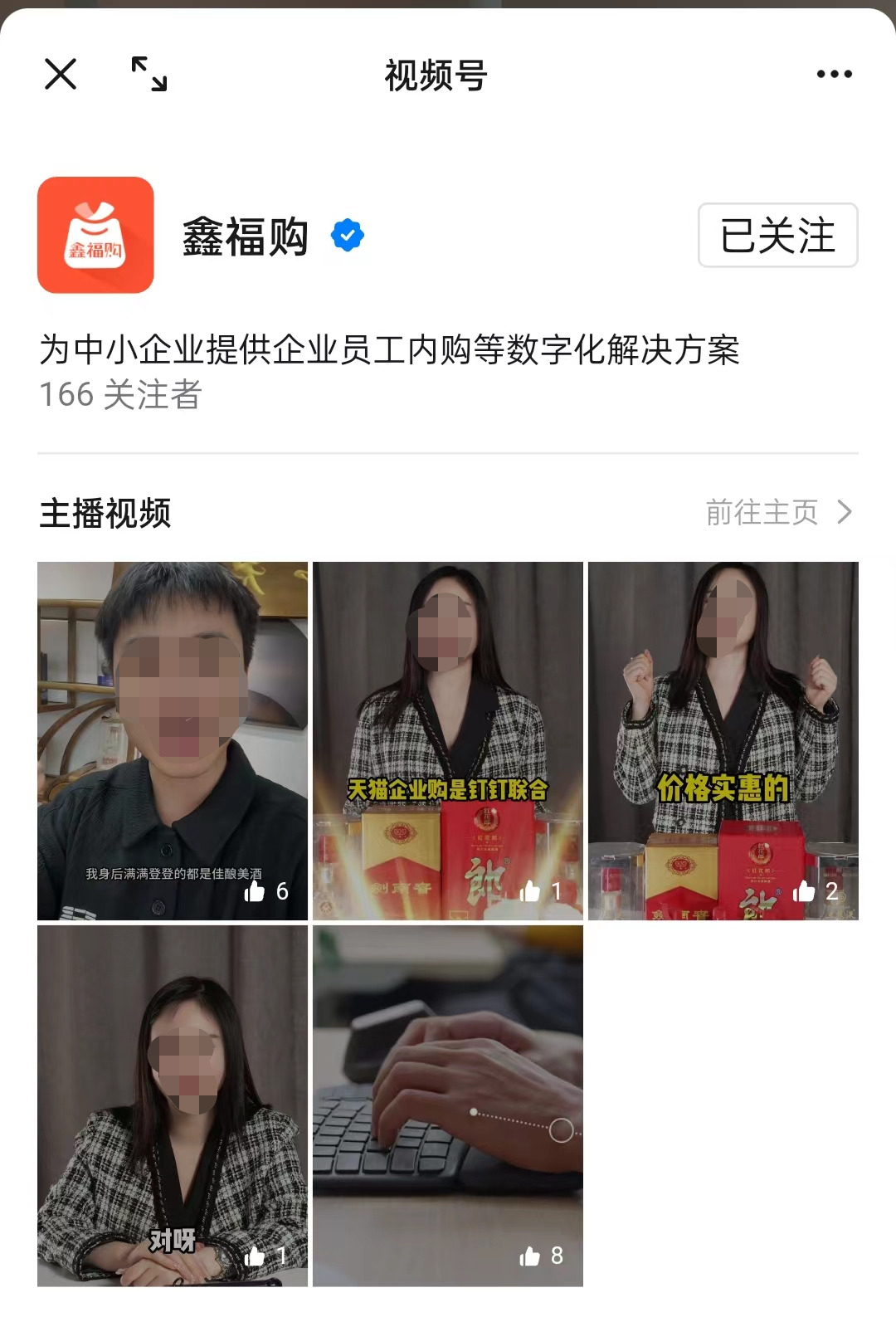This screenshot has height=1317, width=896.
Task: Open the three-dot more options menu
Action: (834, 74)
